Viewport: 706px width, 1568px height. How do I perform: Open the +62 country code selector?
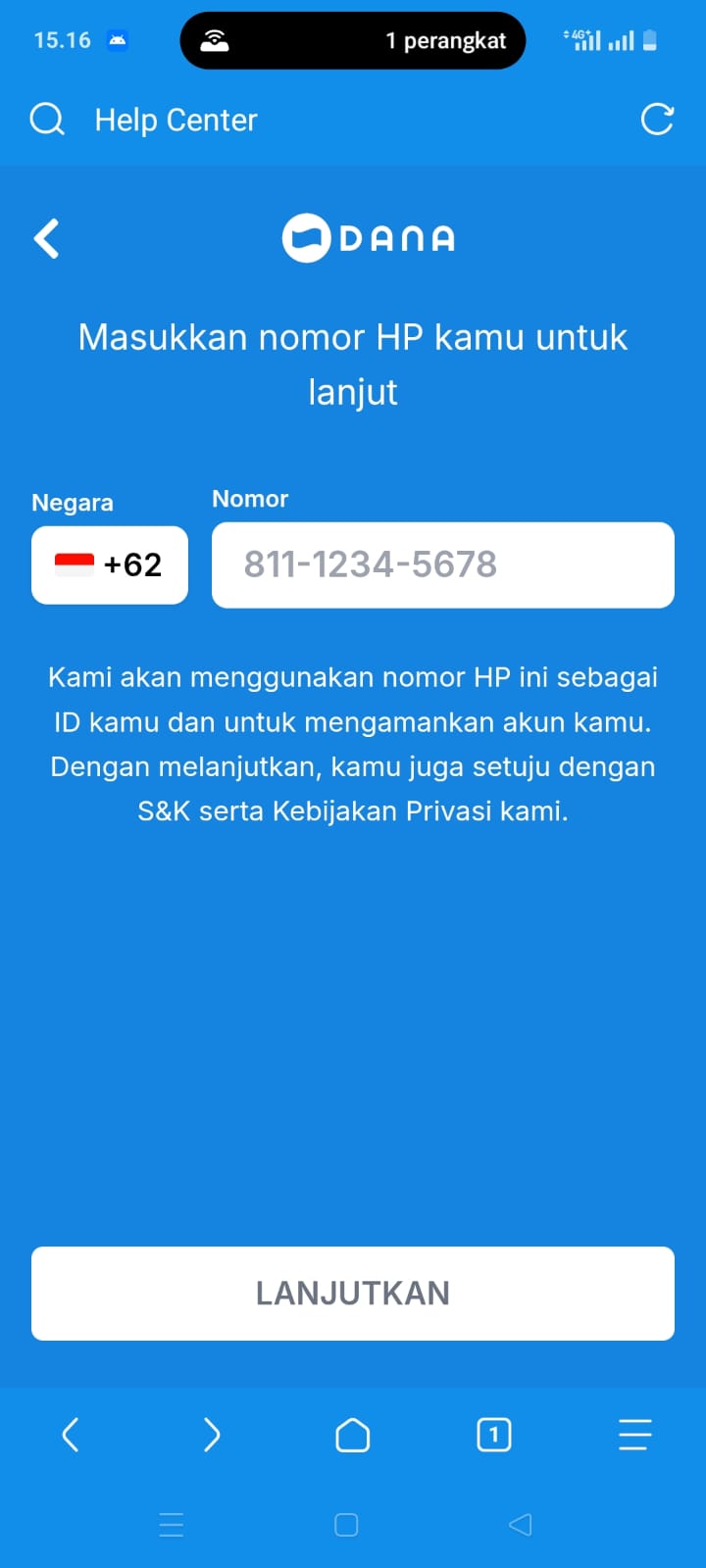pos(110,564)
